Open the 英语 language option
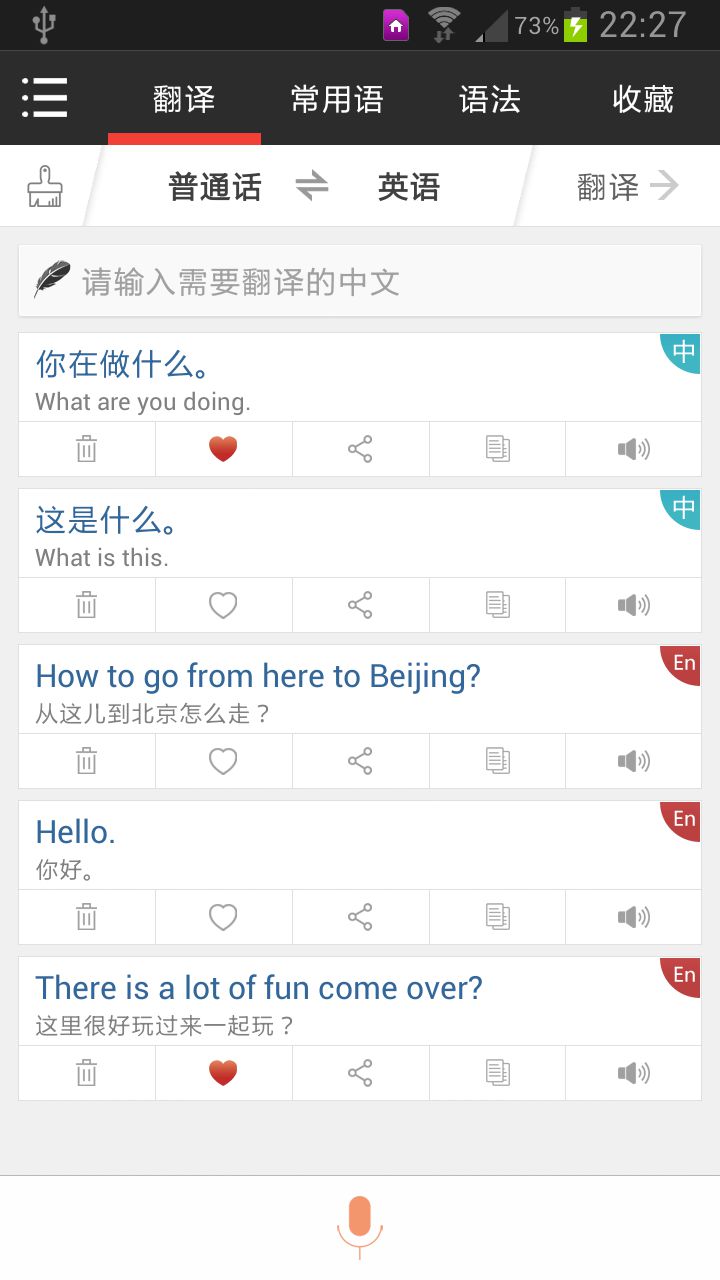This screenshot has width=720, height=1280. 408,186
